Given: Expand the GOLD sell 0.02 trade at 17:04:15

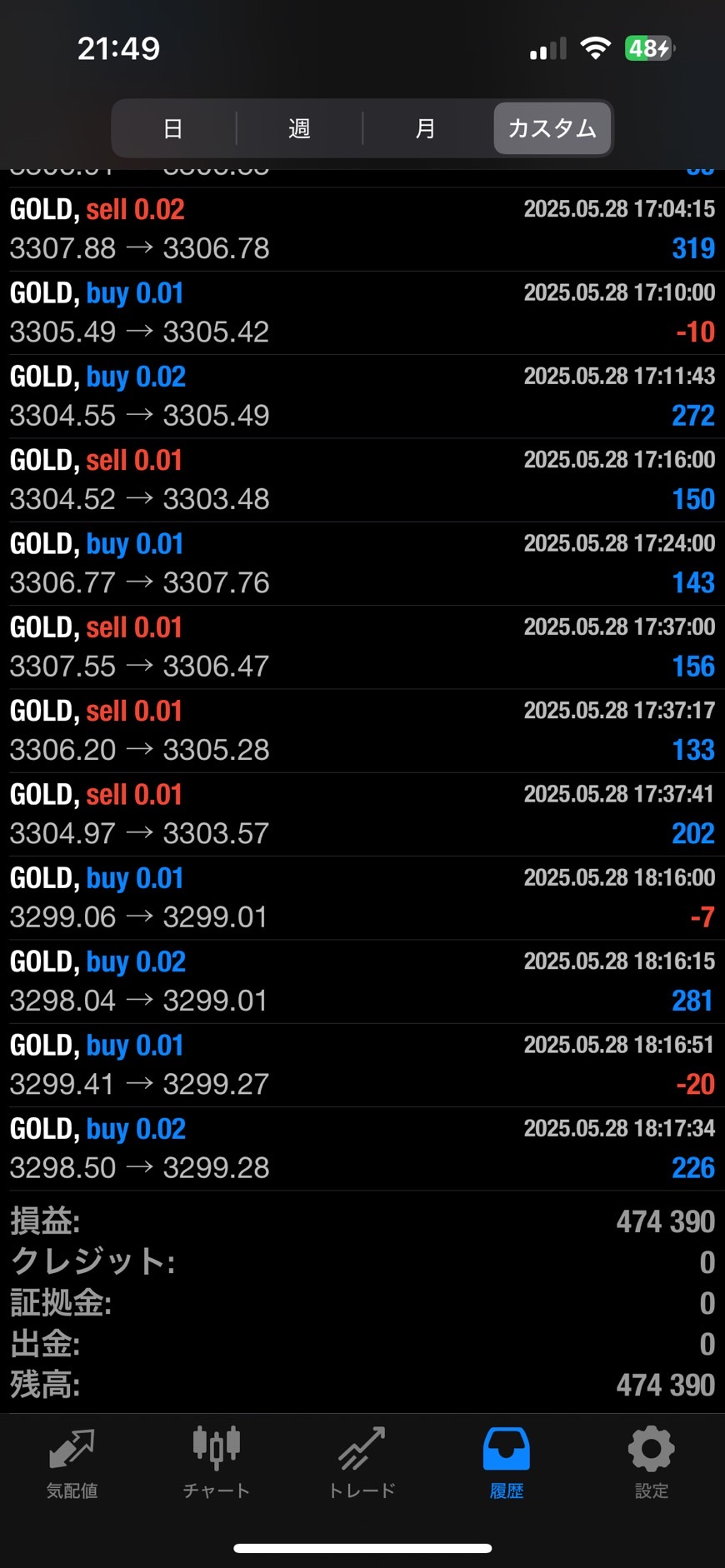Looking at the screenshot, I should [362, 229].
